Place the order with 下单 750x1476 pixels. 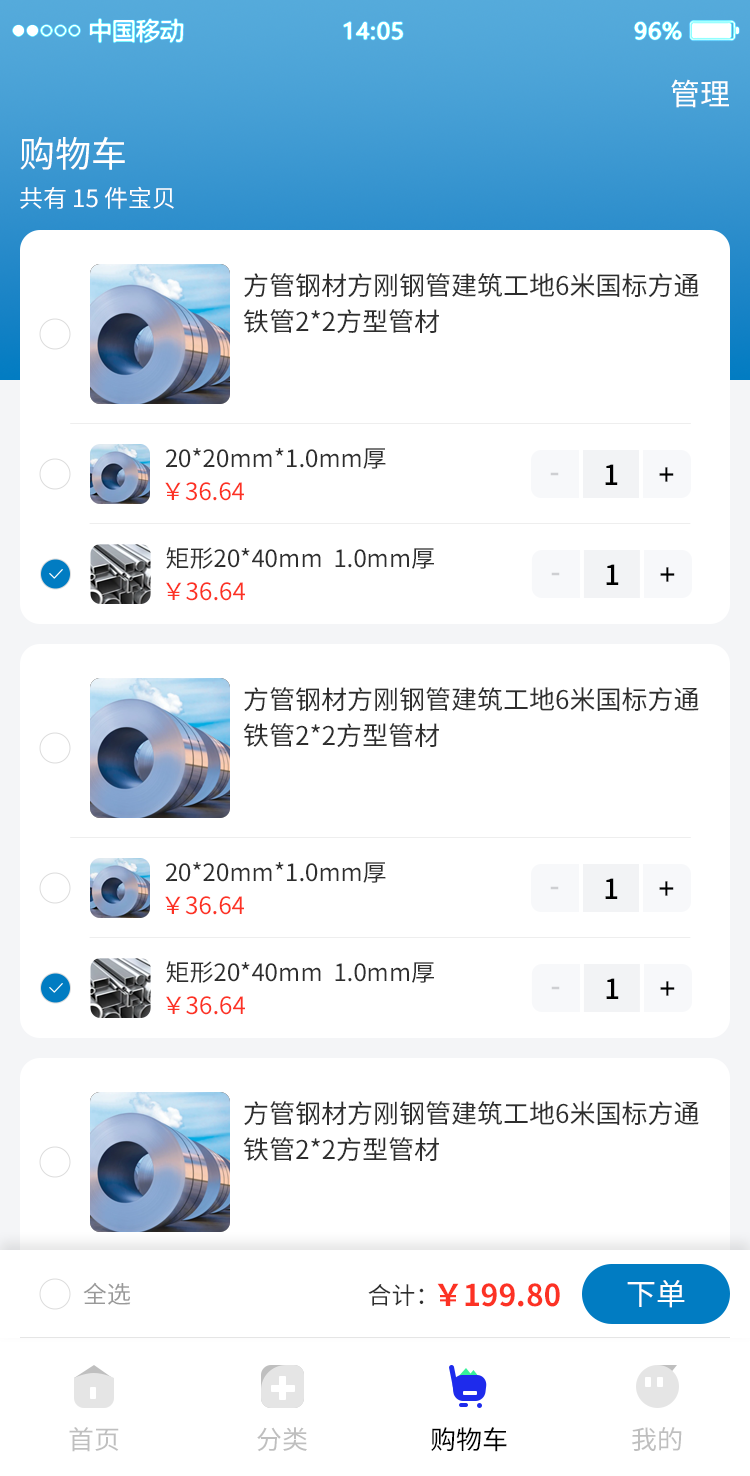[x=655, y=1294]
